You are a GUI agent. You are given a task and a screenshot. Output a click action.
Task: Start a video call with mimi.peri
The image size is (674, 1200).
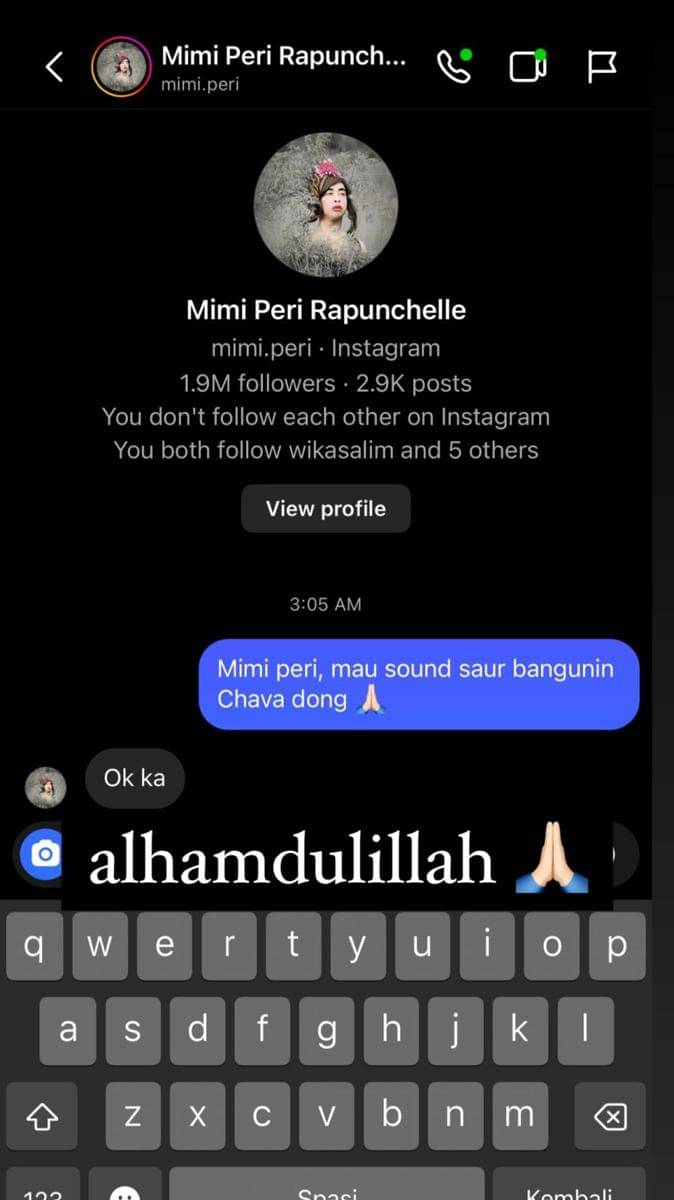click(x=527, y=67)
